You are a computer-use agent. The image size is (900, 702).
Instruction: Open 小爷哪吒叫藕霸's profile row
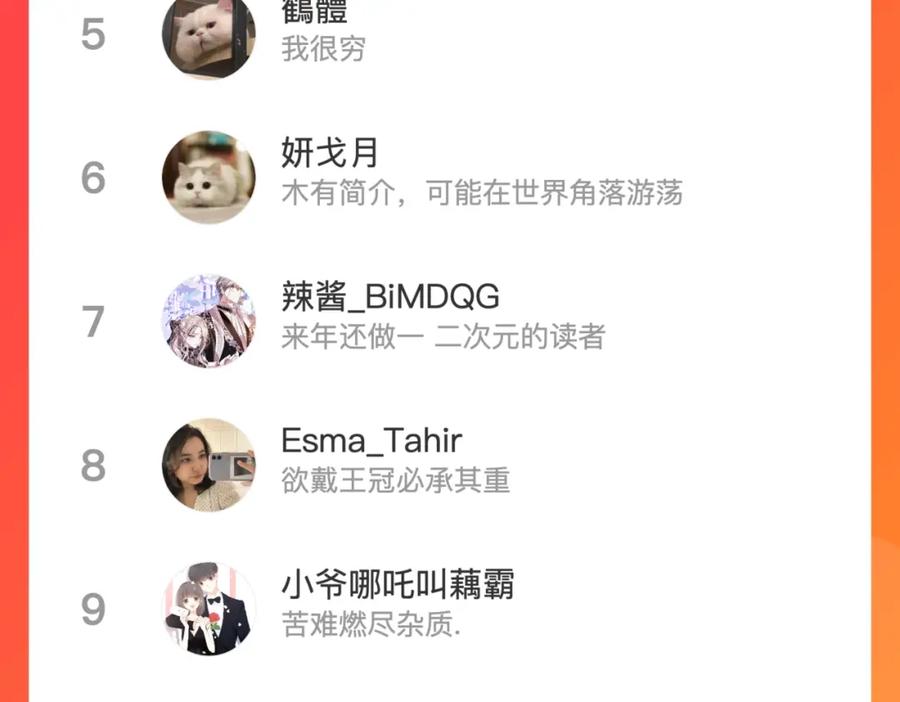(x=449, y=609)
